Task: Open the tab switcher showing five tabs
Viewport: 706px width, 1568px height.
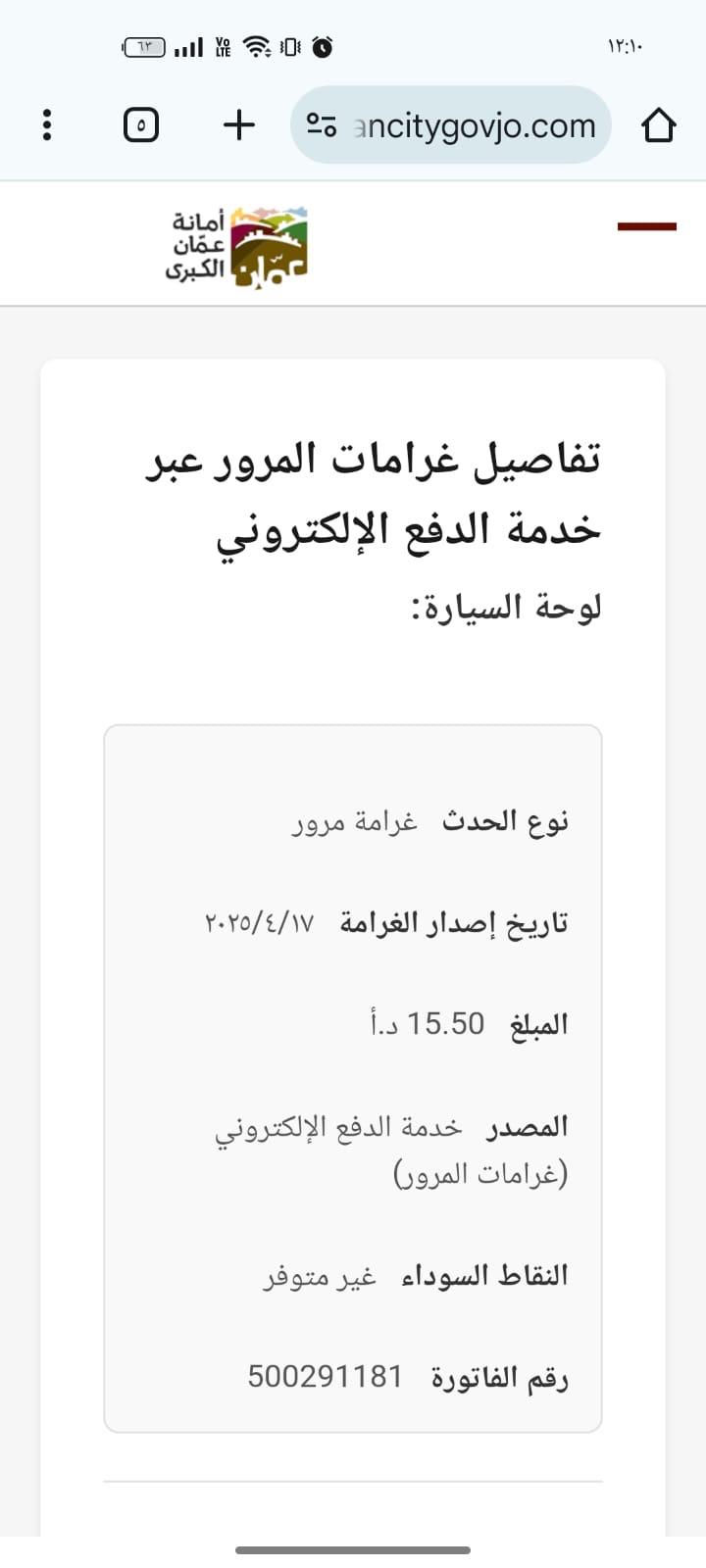Action: (141, 125)
